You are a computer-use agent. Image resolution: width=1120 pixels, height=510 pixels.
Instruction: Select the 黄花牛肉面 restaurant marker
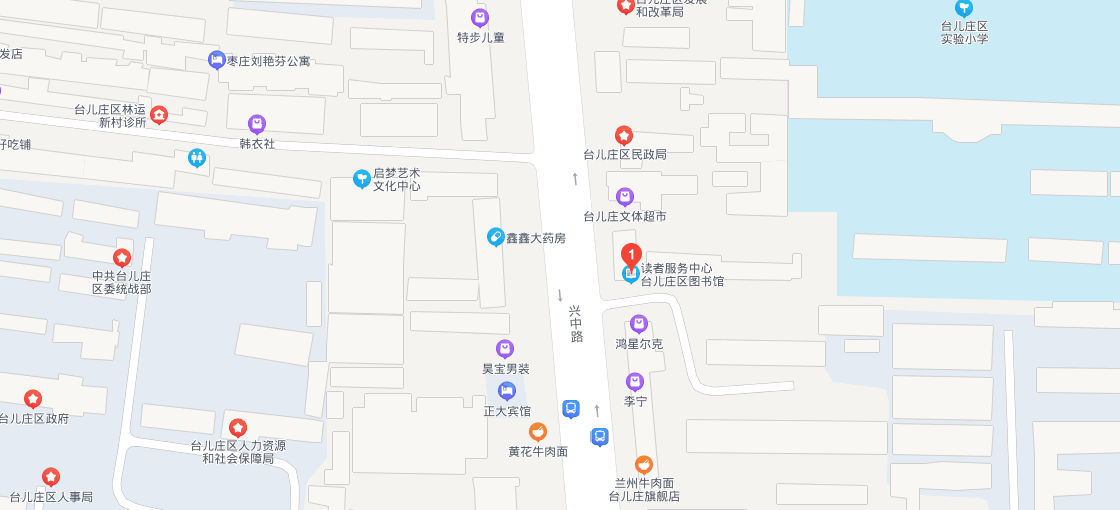pyautogui.click(x=538, y=432)
